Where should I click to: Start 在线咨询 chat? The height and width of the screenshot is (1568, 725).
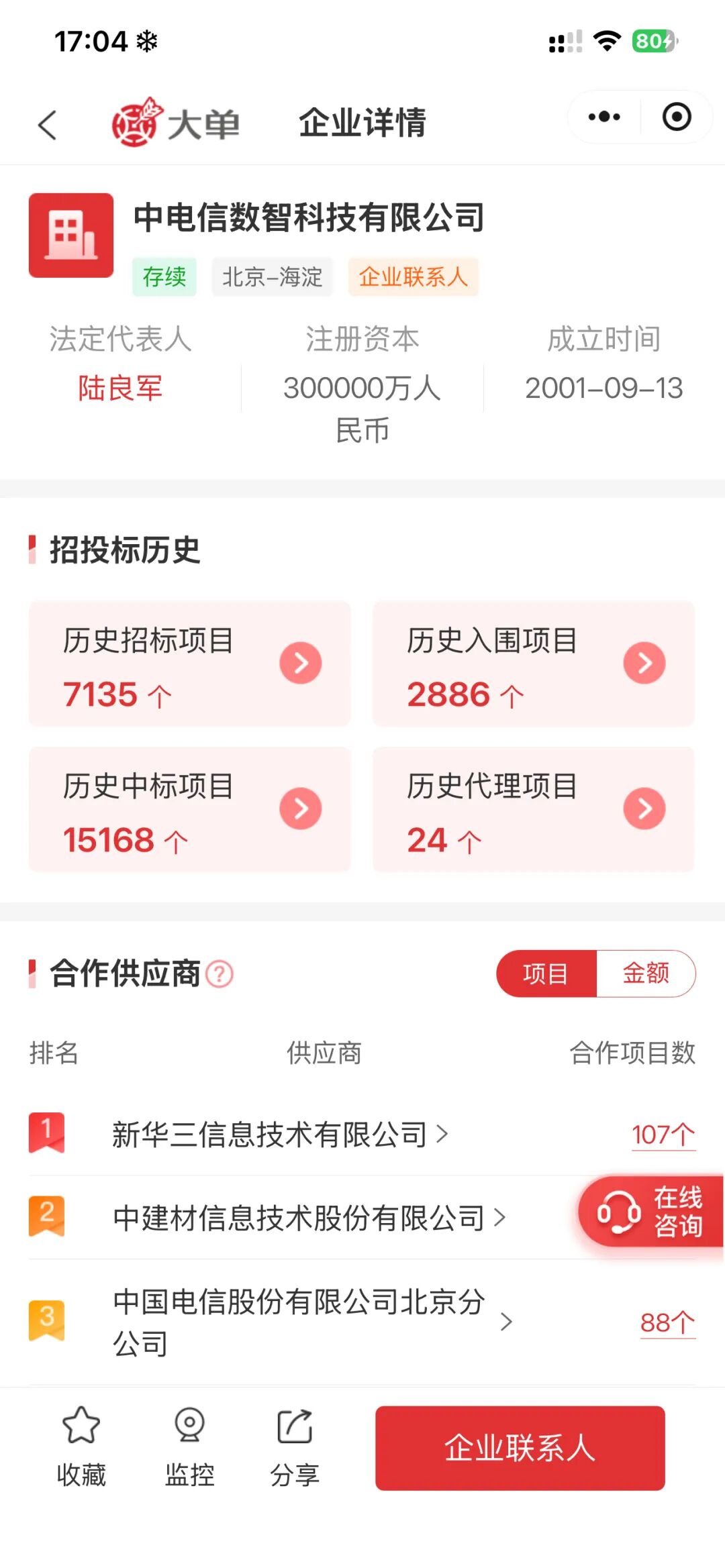650,1212
